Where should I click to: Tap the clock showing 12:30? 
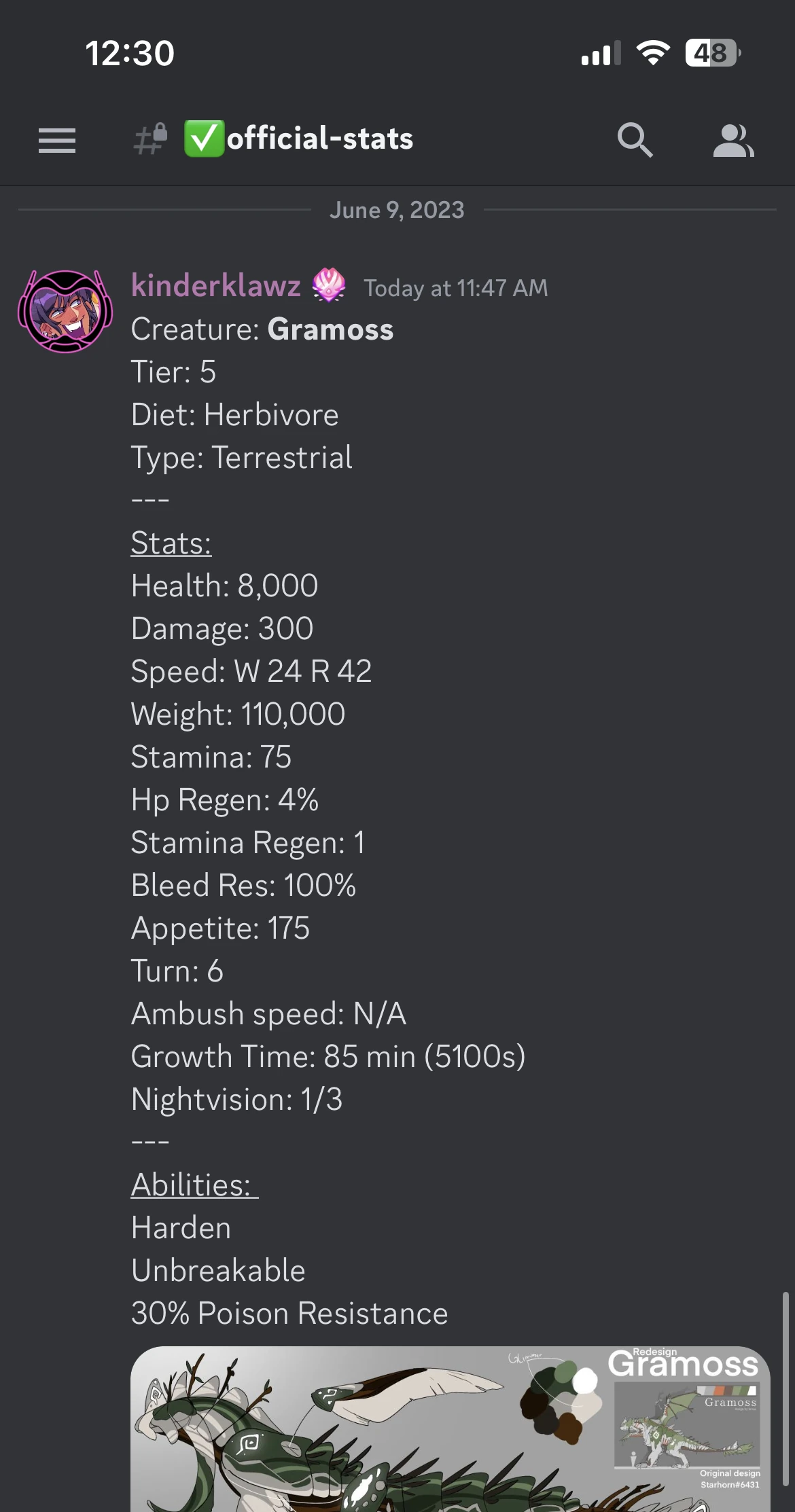pos(128,52)
